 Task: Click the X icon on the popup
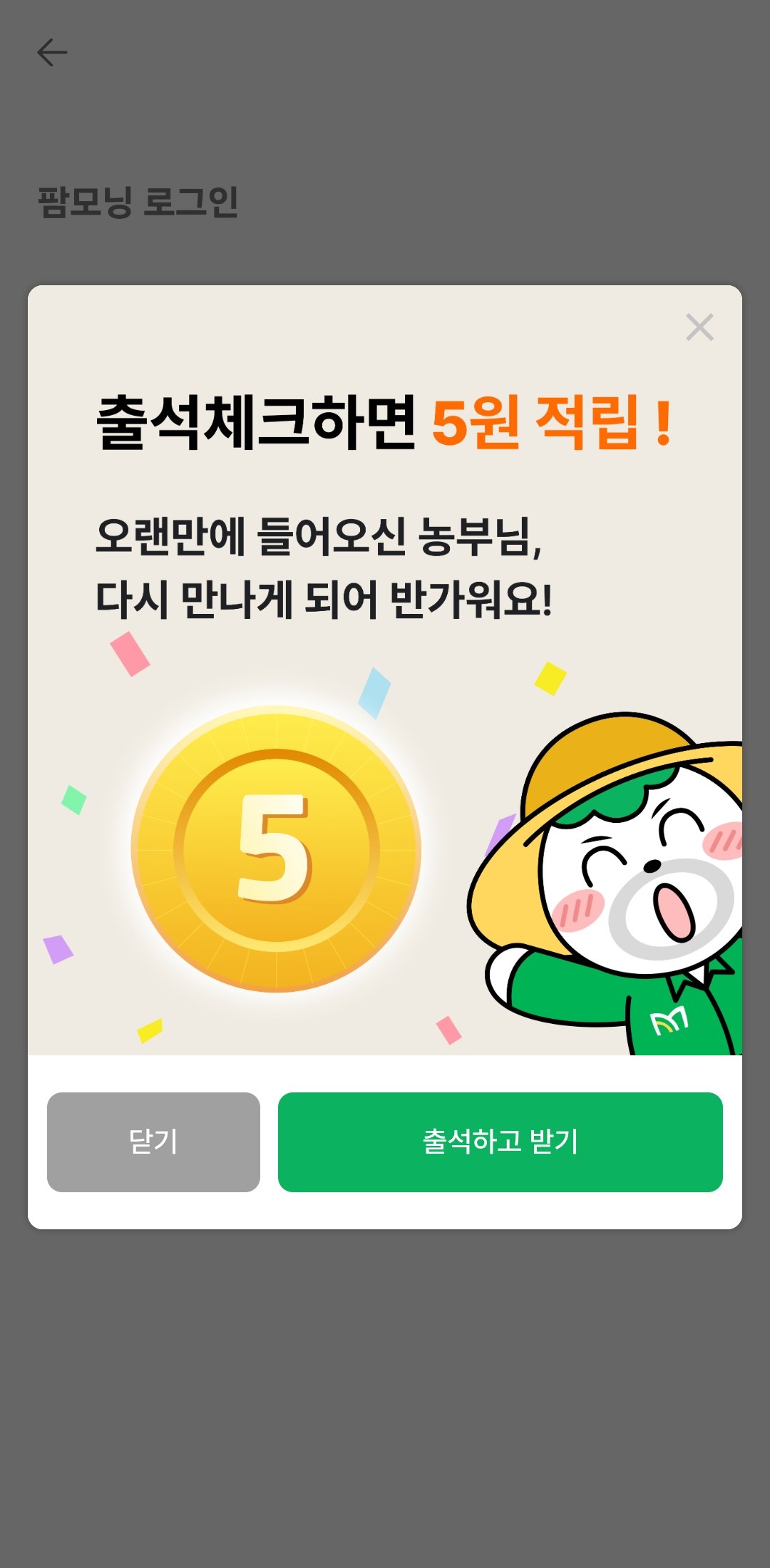pyautogui.click(x=700, y=327)
